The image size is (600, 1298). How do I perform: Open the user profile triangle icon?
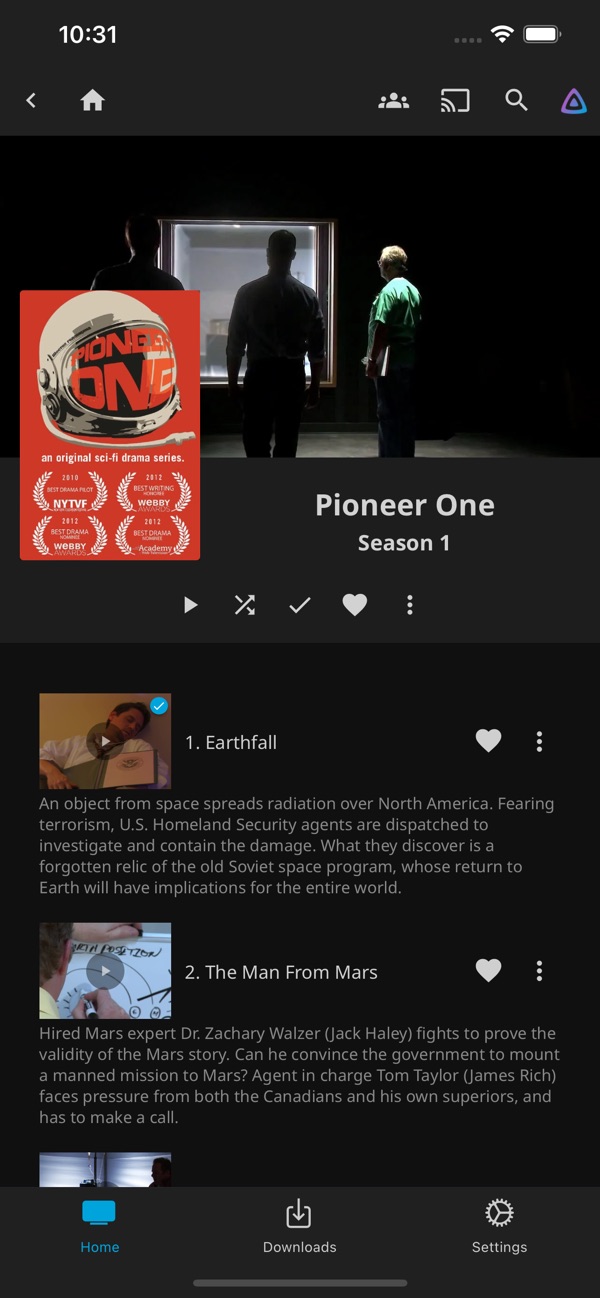coord(573,100)
